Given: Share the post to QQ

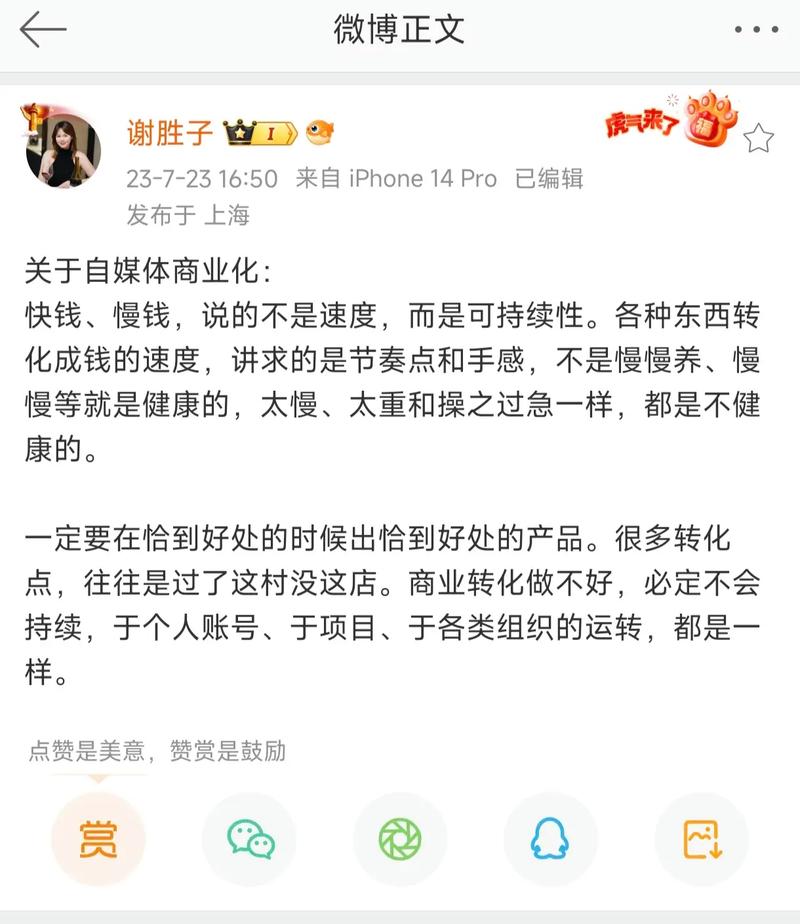Looking at the screenshot, I should tap(550, 839).
